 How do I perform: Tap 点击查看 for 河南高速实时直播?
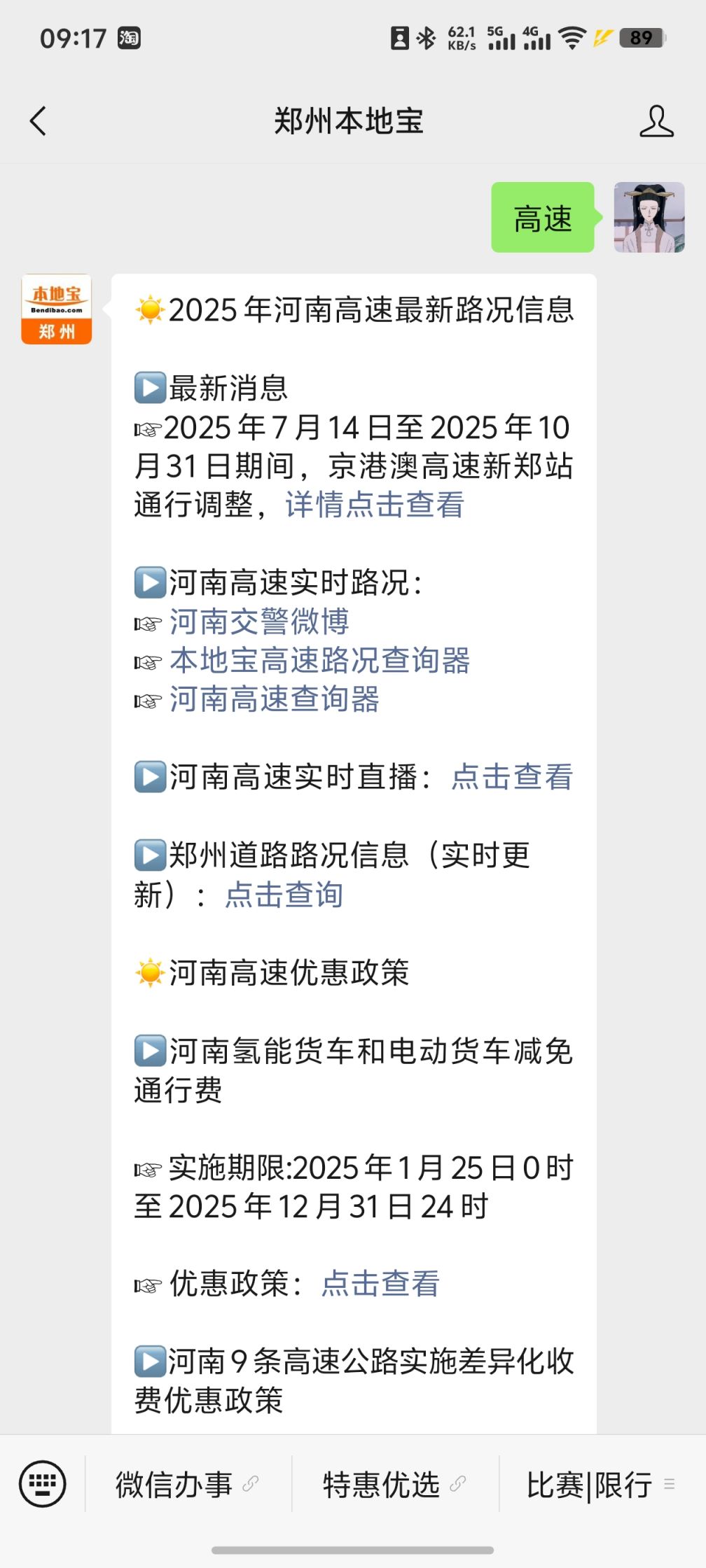click(x=512, y=777)
